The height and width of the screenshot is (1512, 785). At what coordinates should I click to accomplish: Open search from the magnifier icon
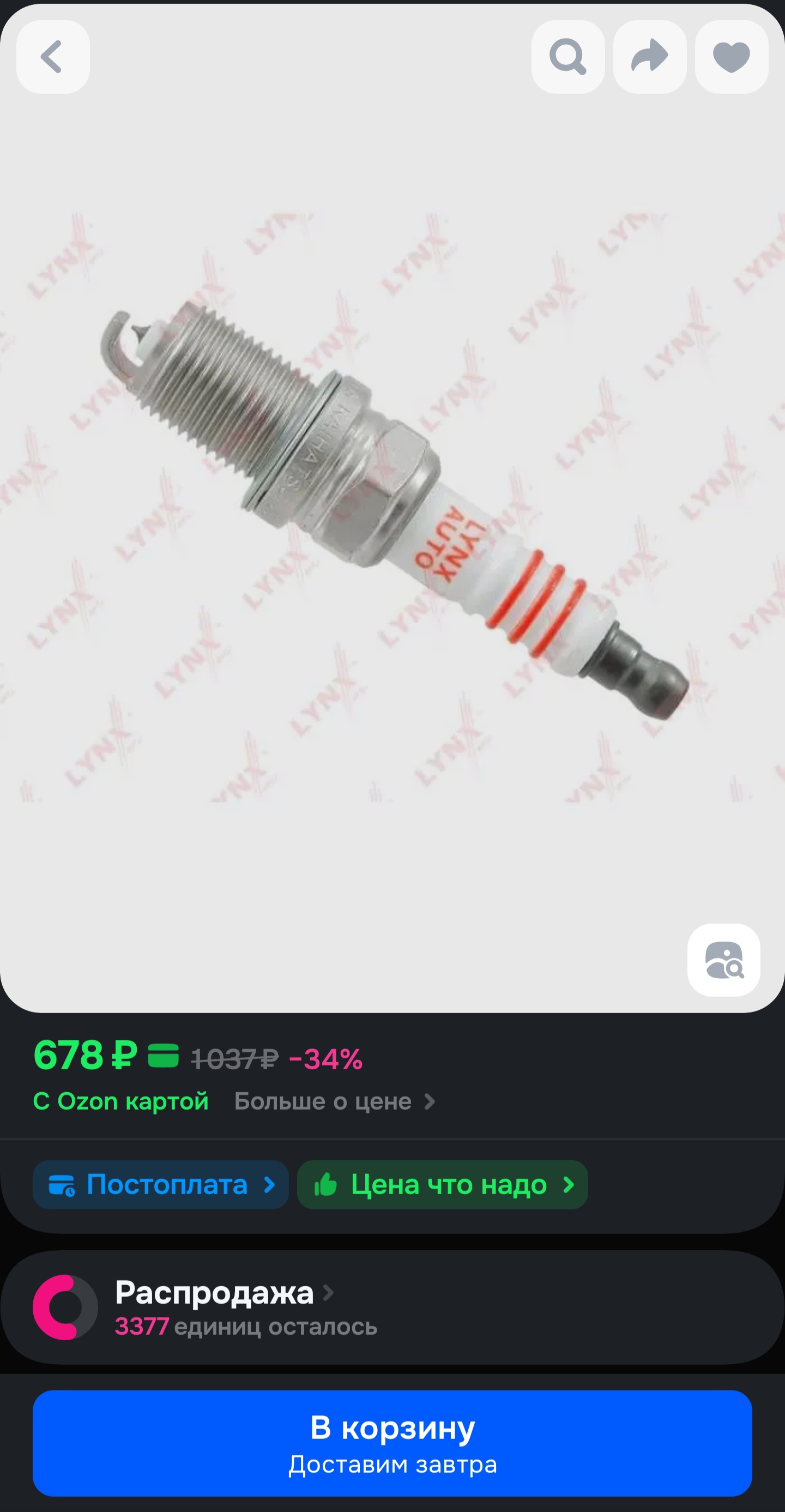tap(567, 57)
